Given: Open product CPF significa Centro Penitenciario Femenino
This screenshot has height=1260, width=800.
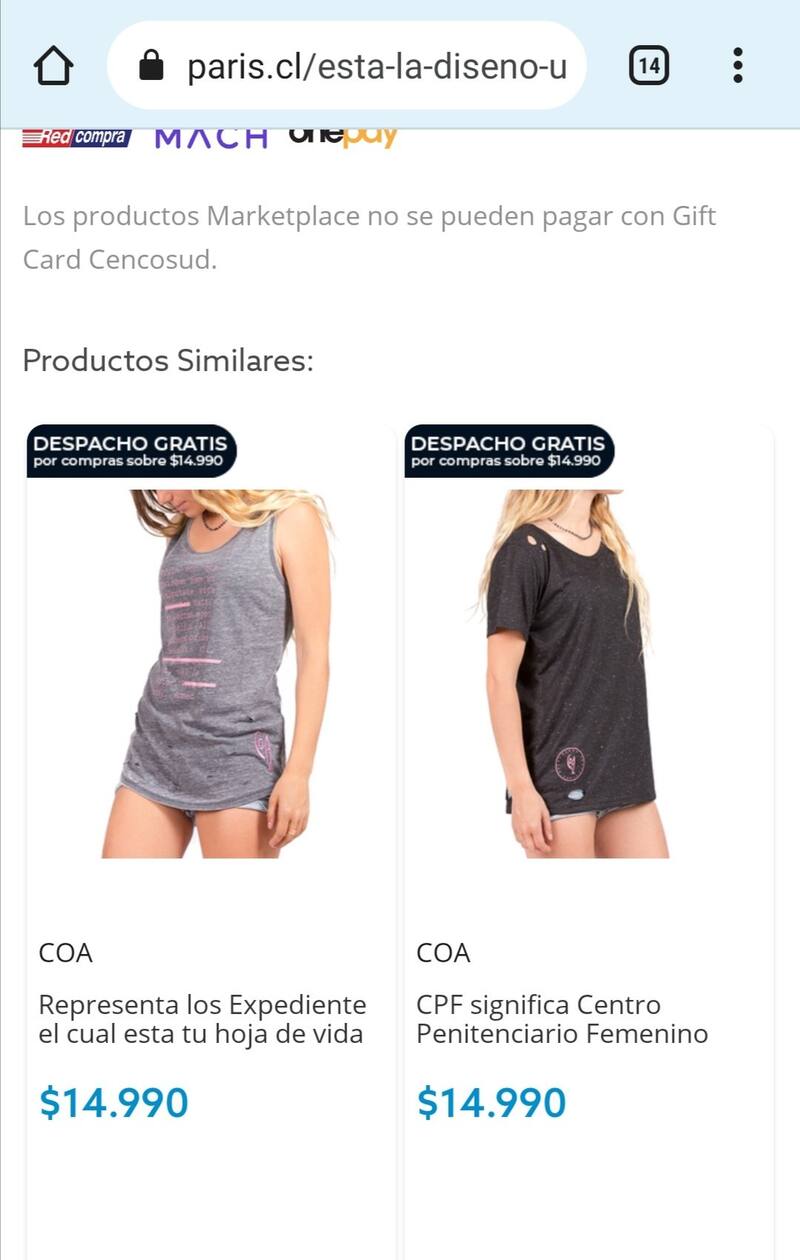Looking at the screenshot, I should [562, 1018].
